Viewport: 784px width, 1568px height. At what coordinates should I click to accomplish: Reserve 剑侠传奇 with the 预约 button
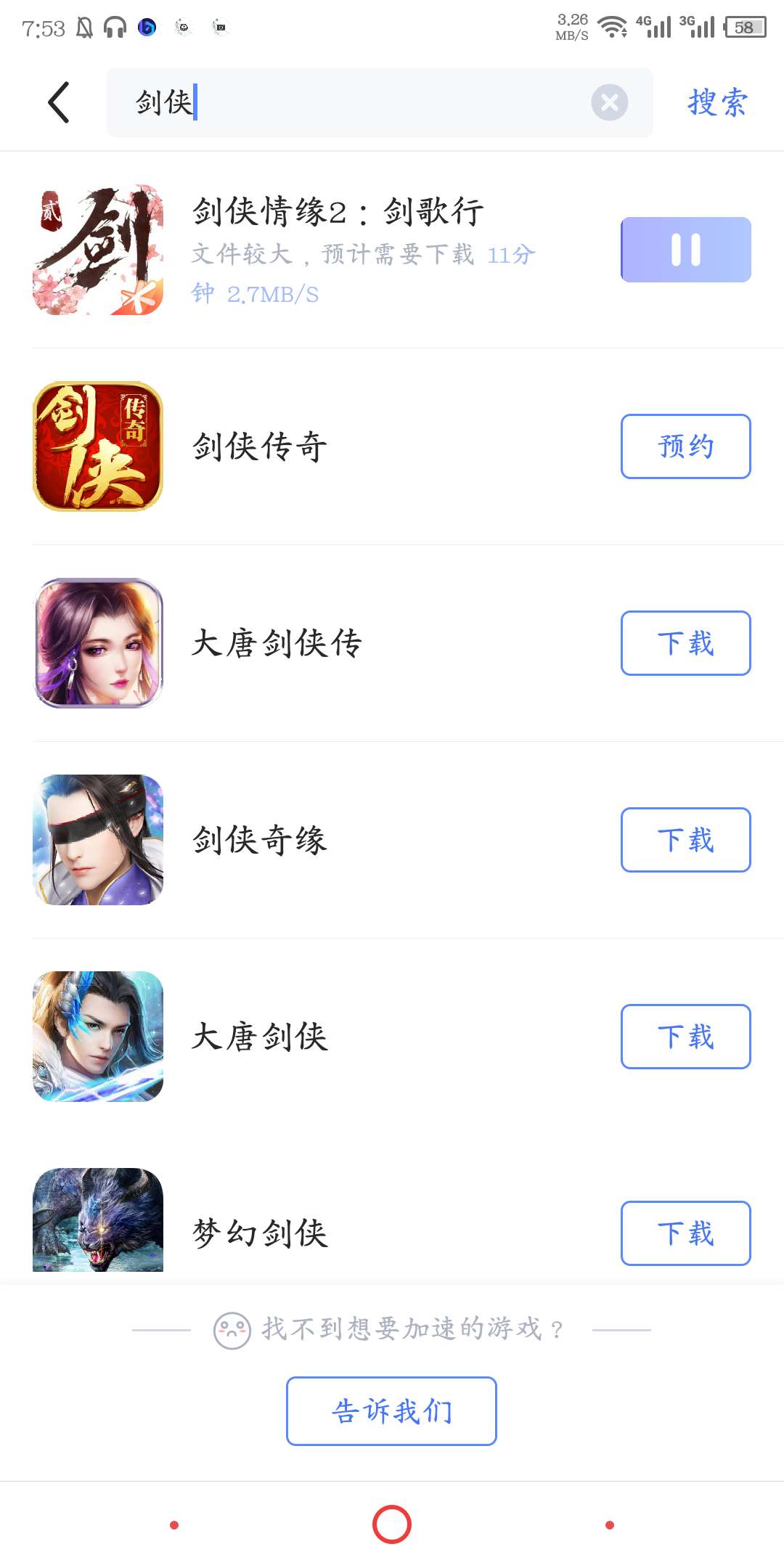click(x=685, y=446)
